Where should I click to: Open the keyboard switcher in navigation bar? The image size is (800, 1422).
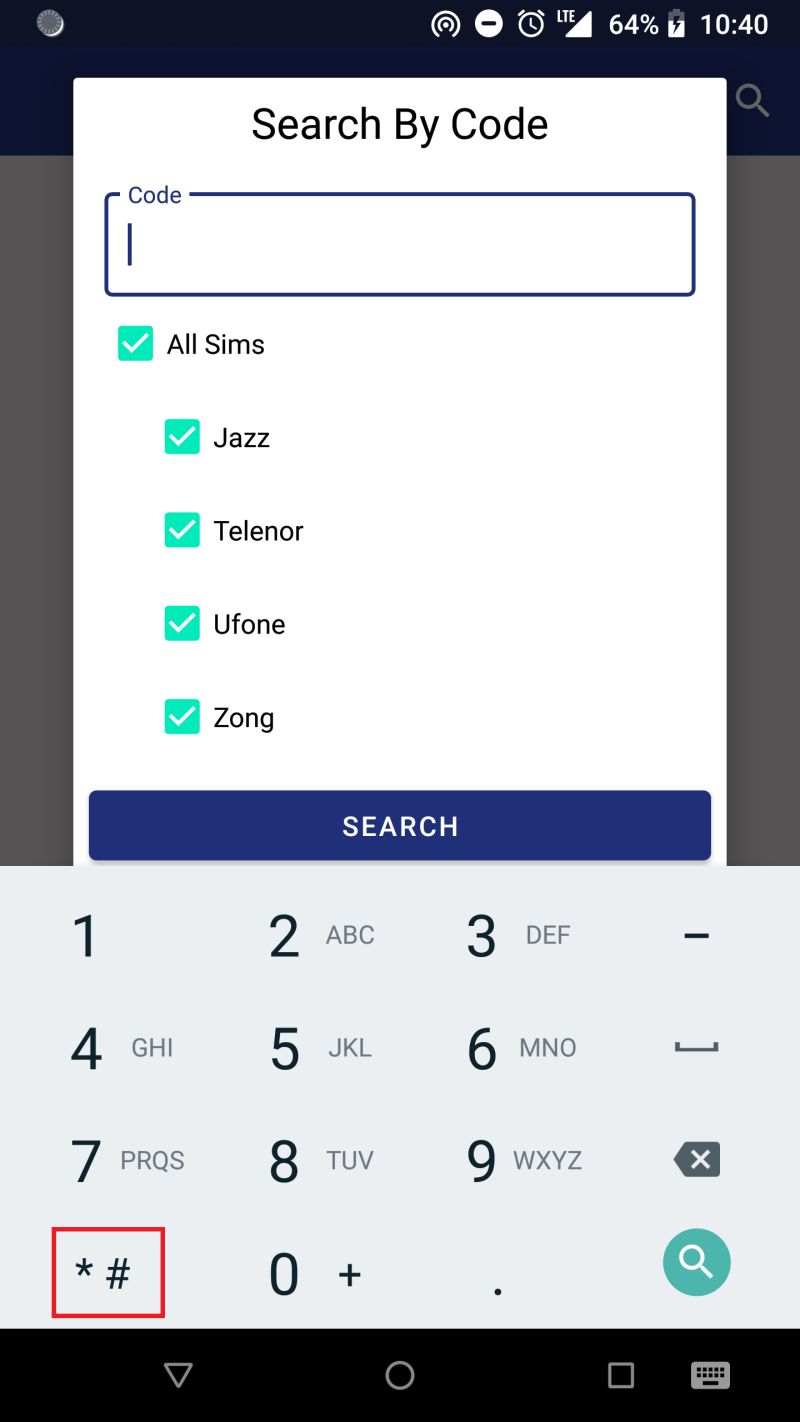click(x=710, y=1375)
